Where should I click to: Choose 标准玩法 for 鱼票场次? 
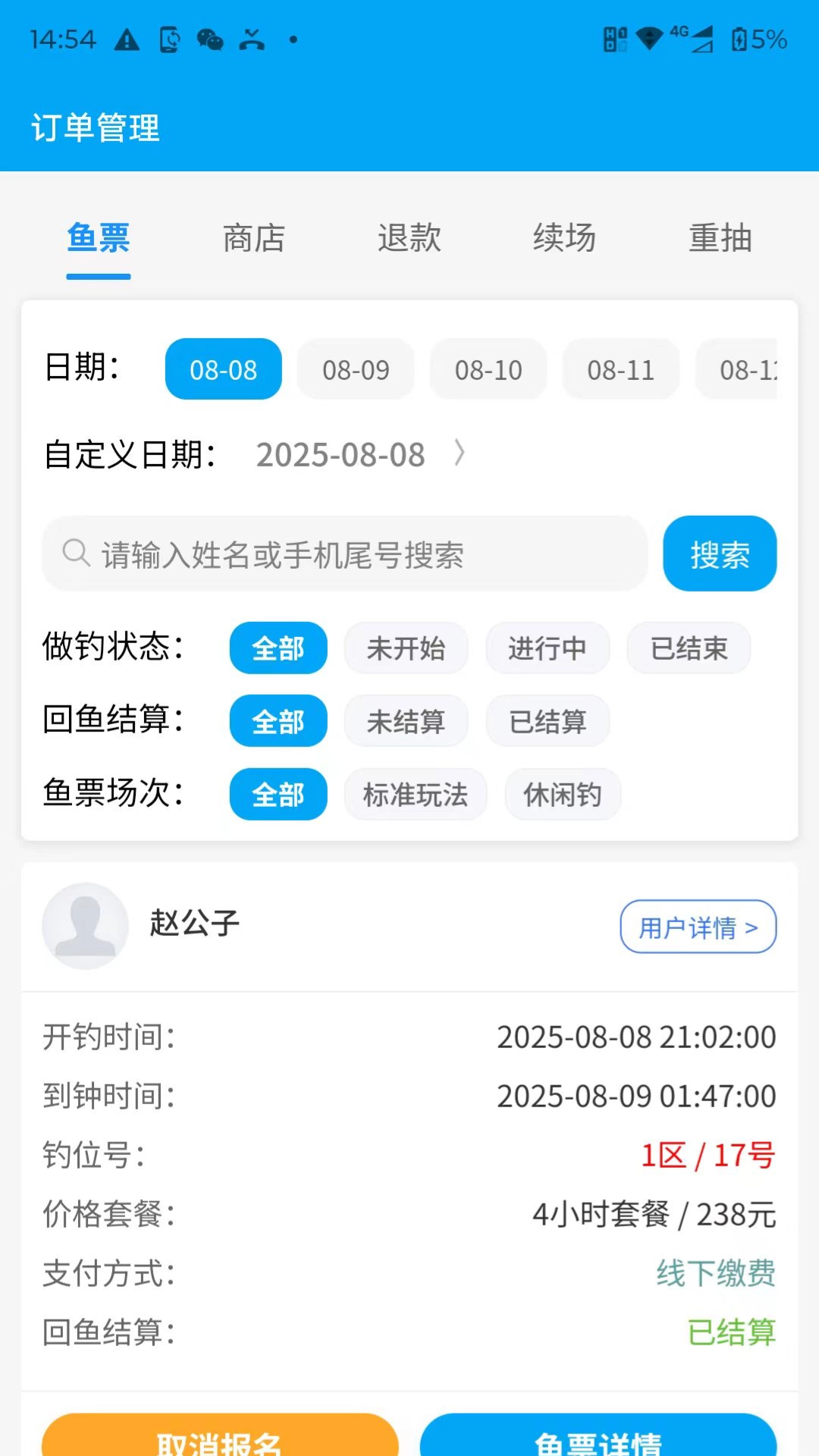click(x=415, y=795)
